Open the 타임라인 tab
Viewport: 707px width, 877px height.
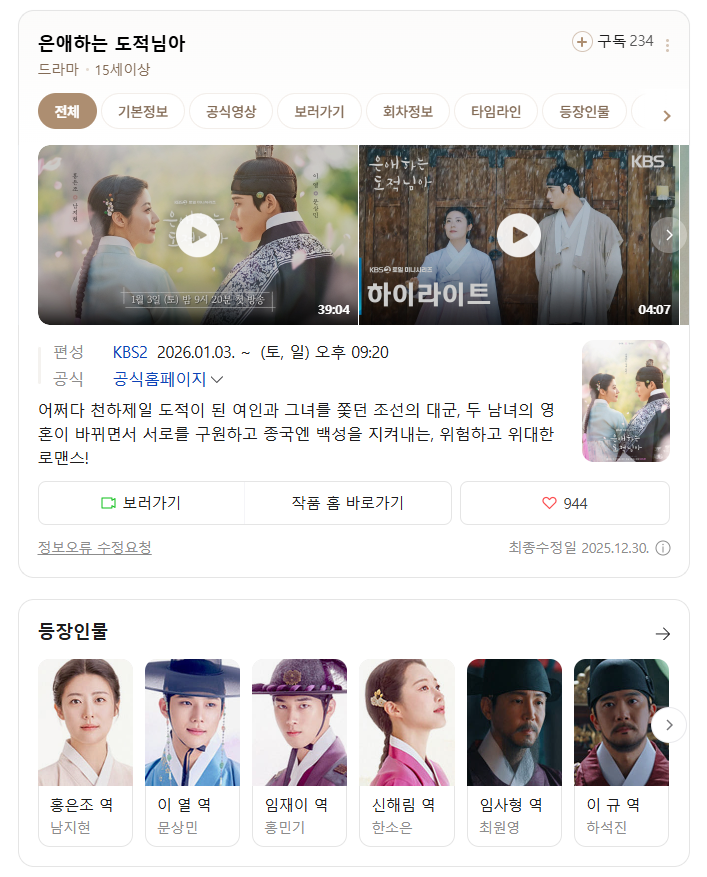tap(495, 111)
